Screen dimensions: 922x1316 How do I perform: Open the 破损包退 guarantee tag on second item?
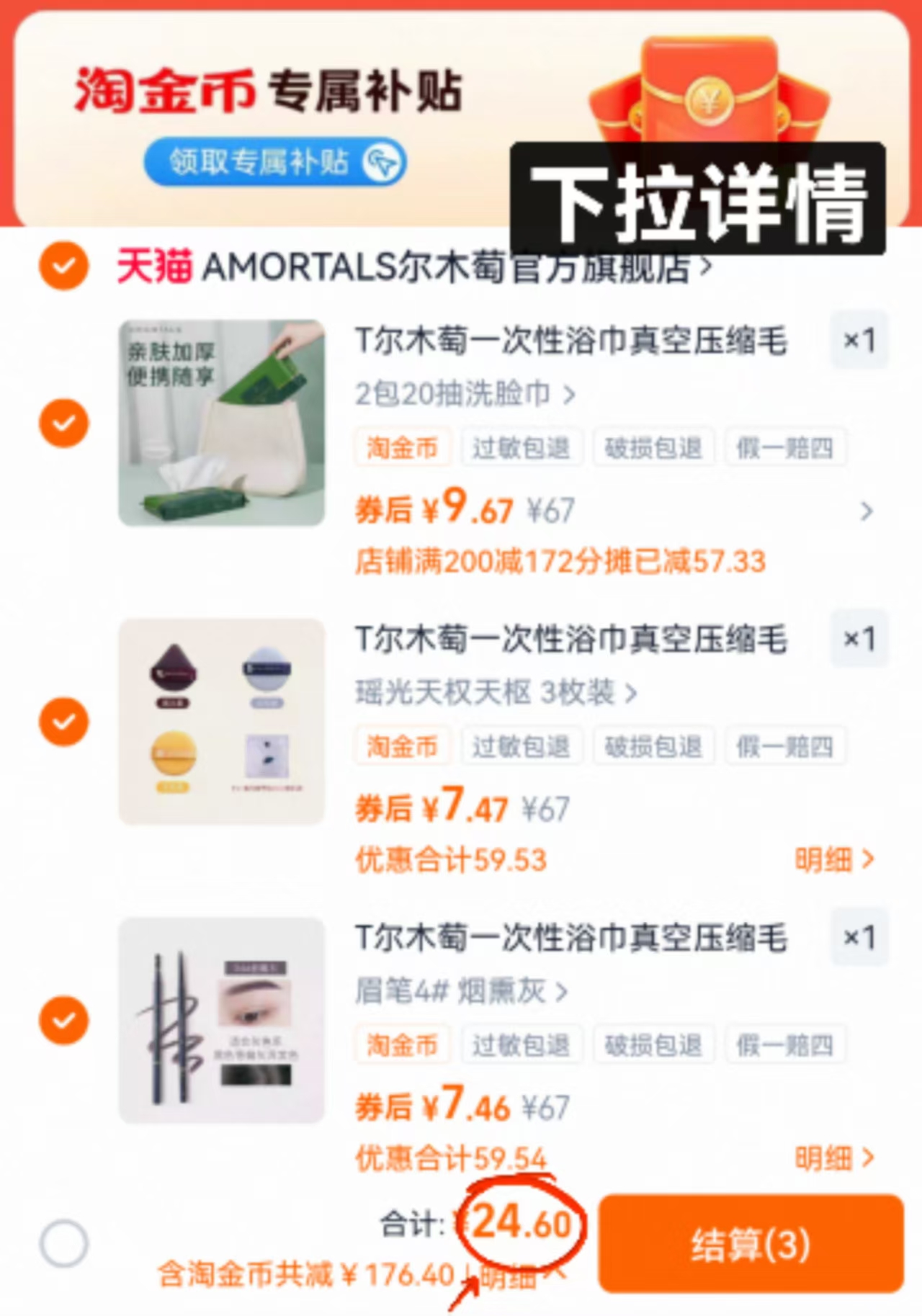coord(654,747)
